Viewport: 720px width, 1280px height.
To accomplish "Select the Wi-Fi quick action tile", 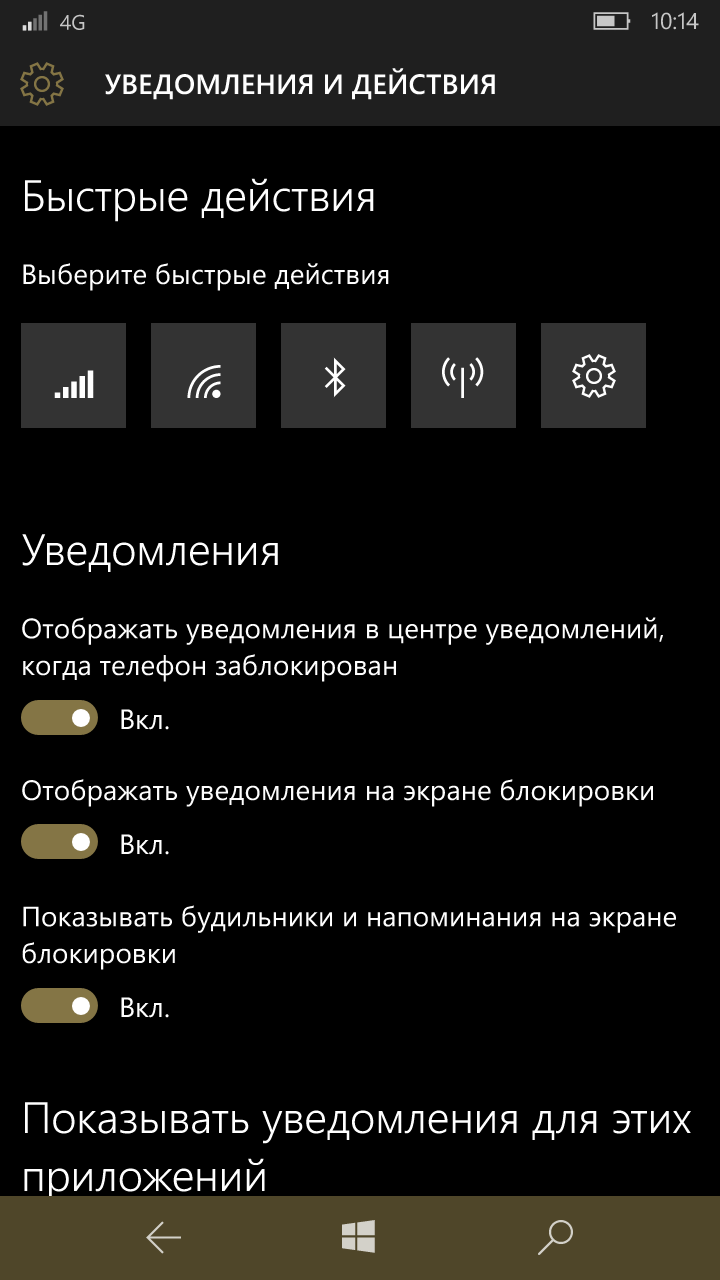I will pyautogui.click(x=204, y=375).
